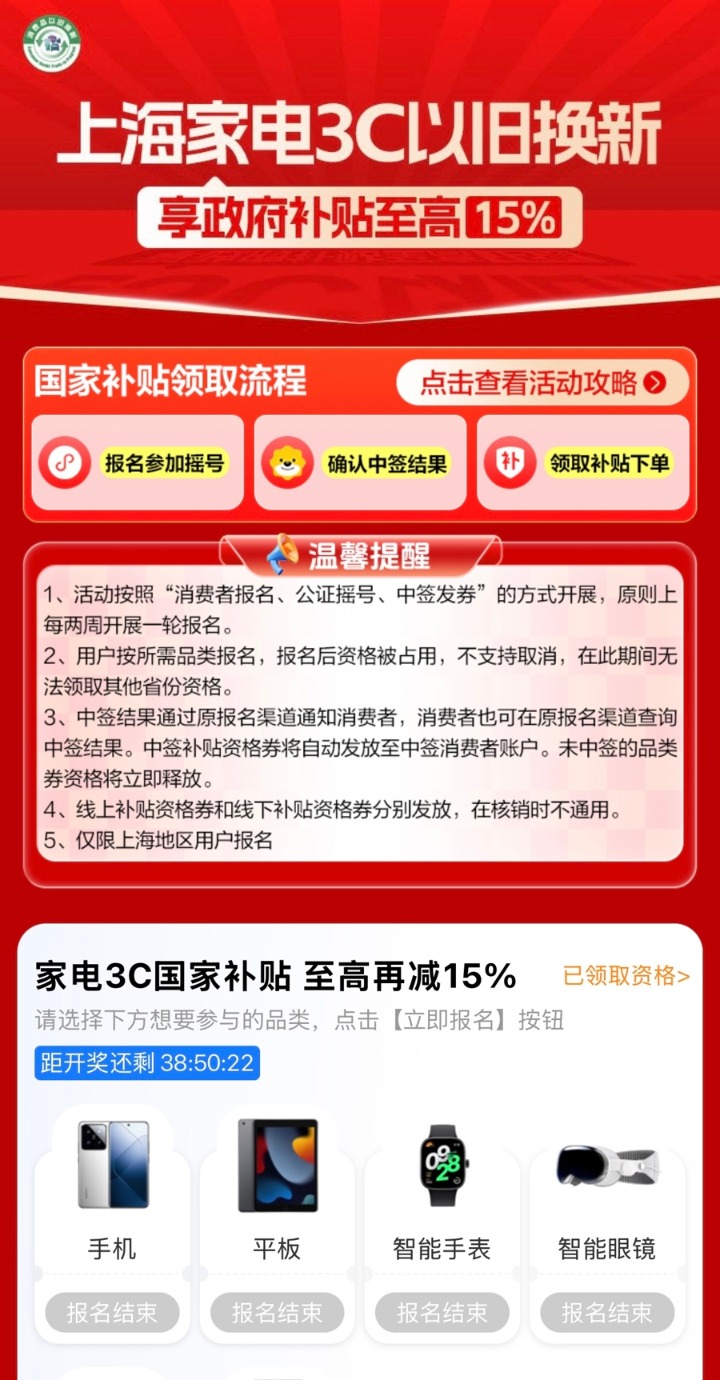Tap 报名结束 button under 手机
The height and width of the screenshot is (1380, 720).
pos(112,1312)
